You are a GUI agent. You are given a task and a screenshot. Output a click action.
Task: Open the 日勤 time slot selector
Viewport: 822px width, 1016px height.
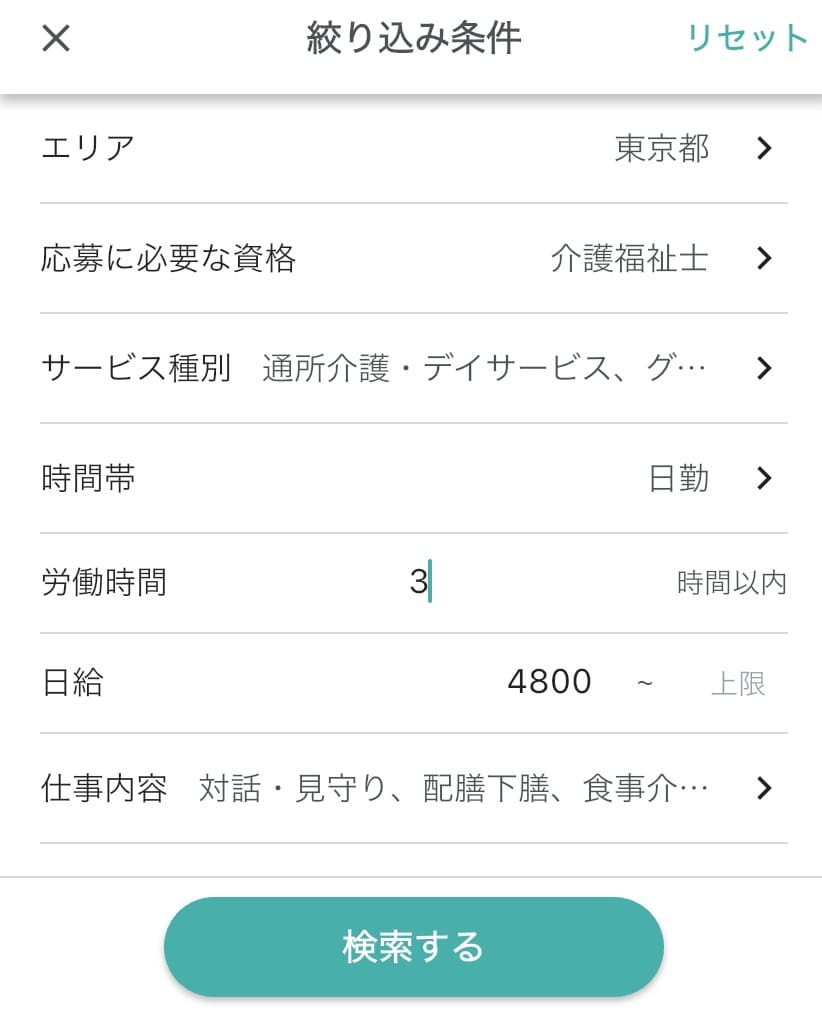tap(677, 478)
